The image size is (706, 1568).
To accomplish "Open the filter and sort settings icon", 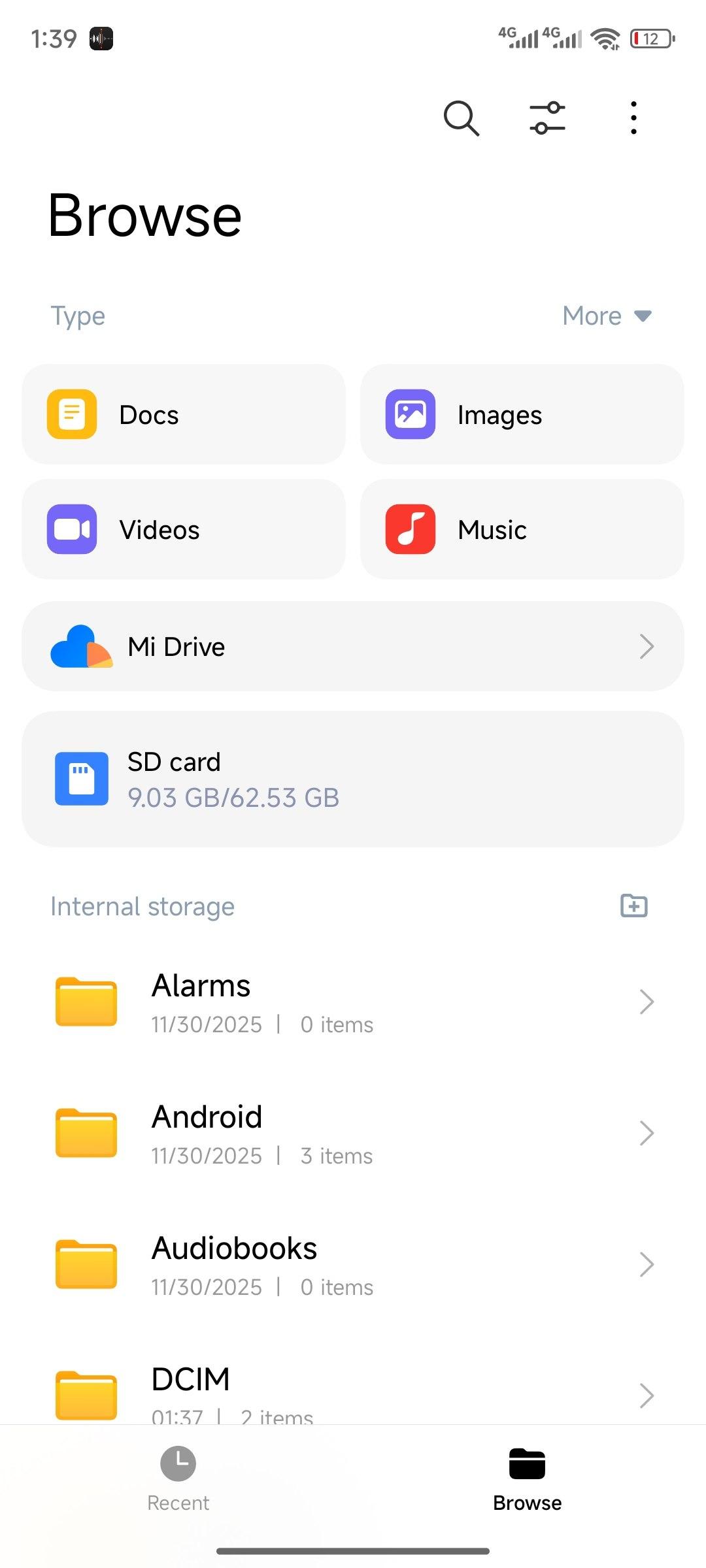I will [547, 118].
